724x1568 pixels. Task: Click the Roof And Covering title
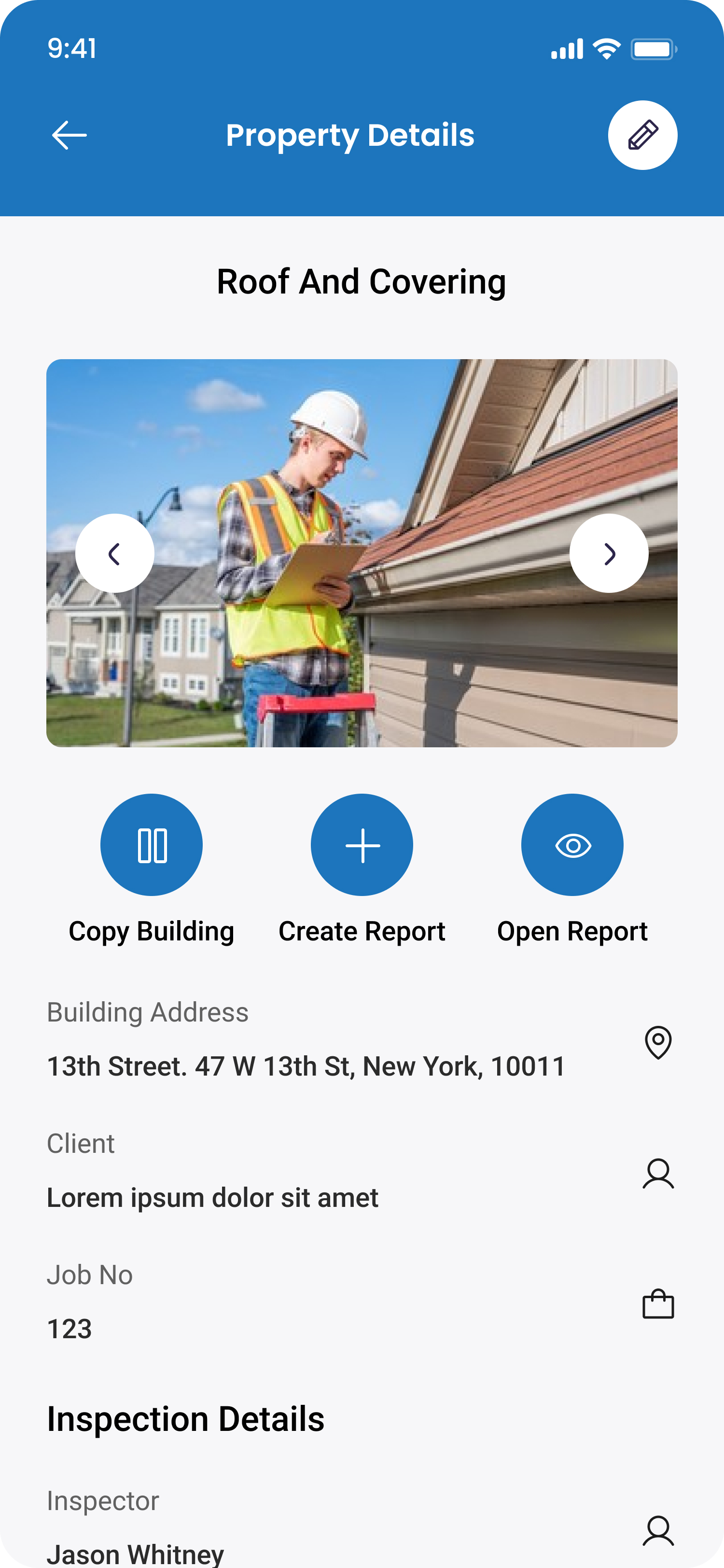[x=362, y=281]
